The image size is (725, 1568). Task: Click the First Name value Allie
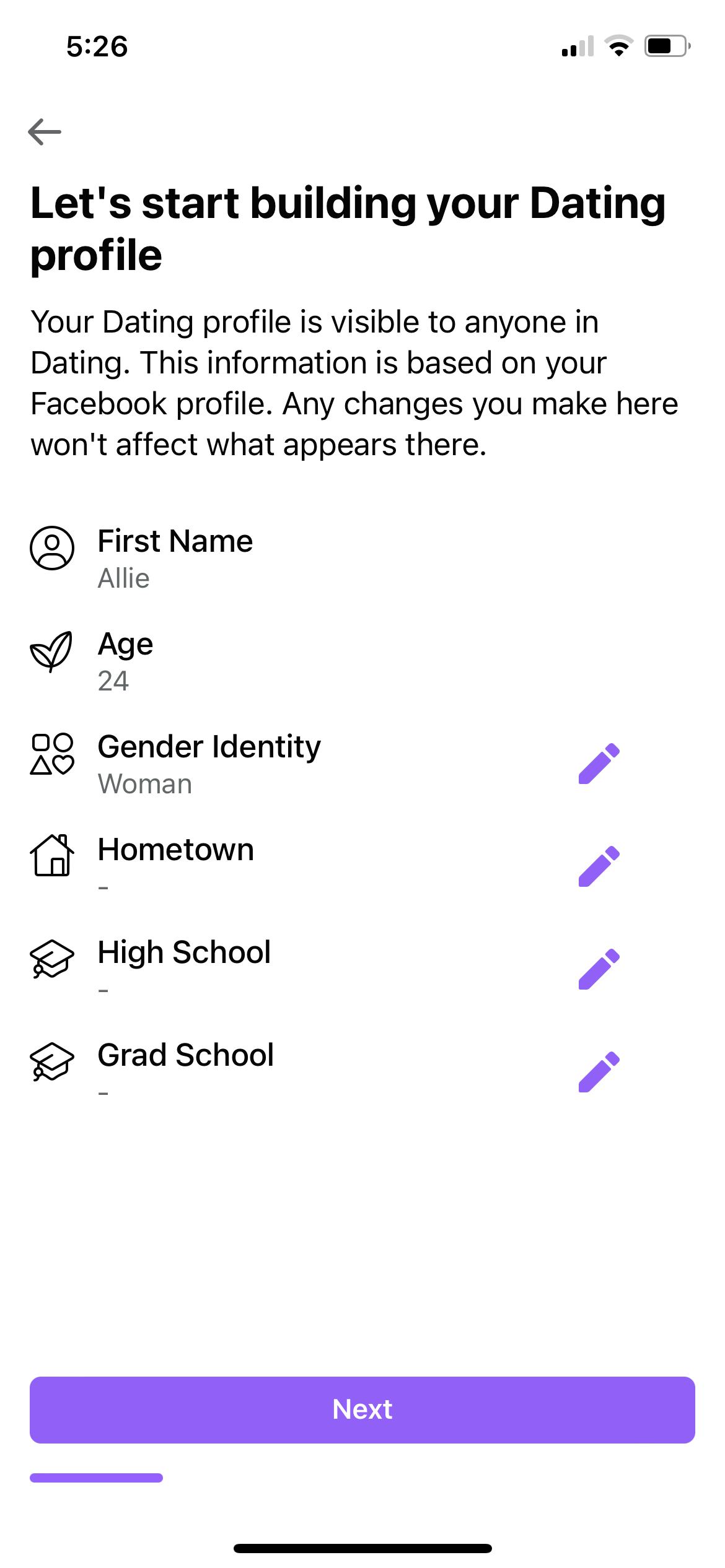click(125, 578)
